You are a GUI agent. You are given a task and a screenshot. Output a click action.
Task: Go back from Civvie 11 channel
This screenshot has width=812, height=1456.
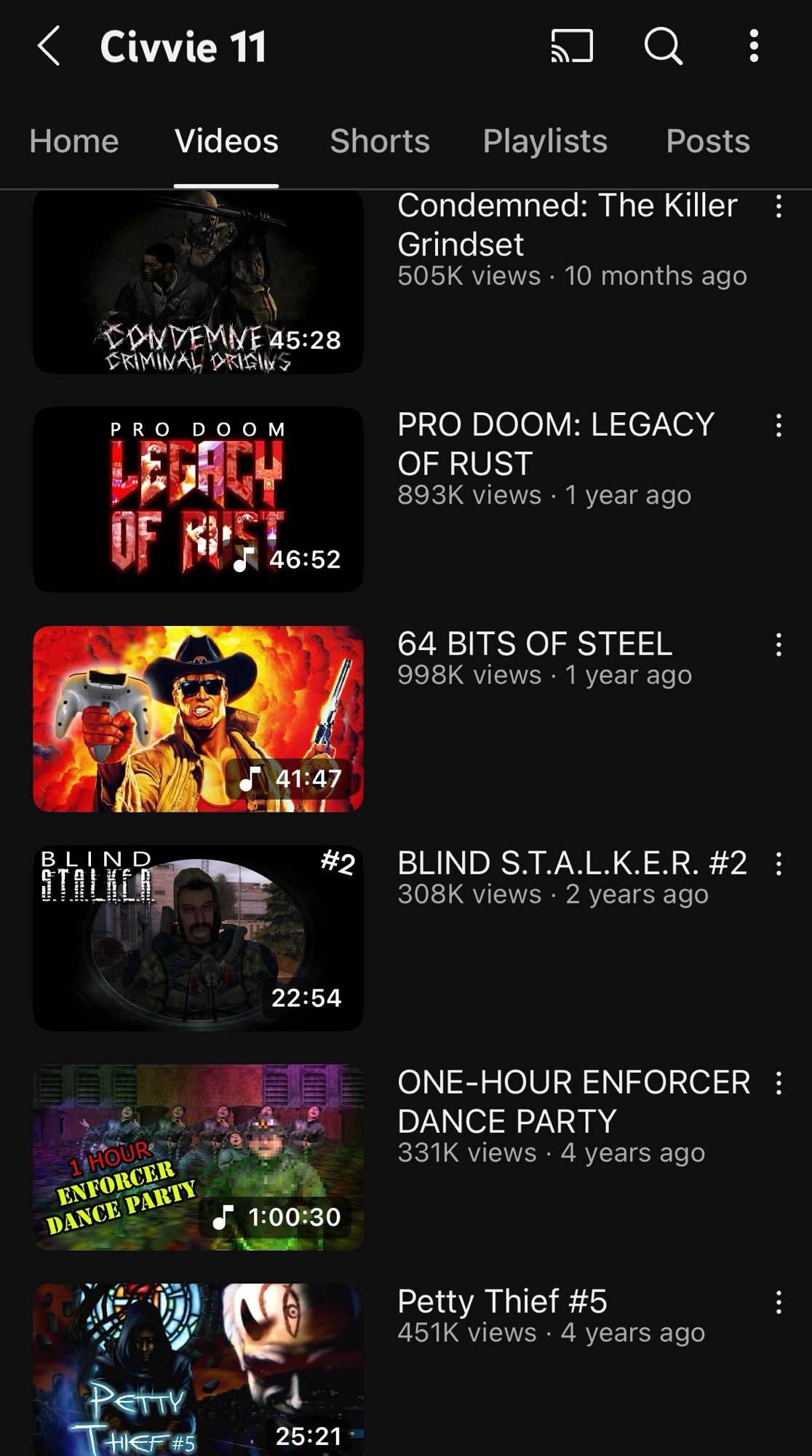click(x=49, y=47)
